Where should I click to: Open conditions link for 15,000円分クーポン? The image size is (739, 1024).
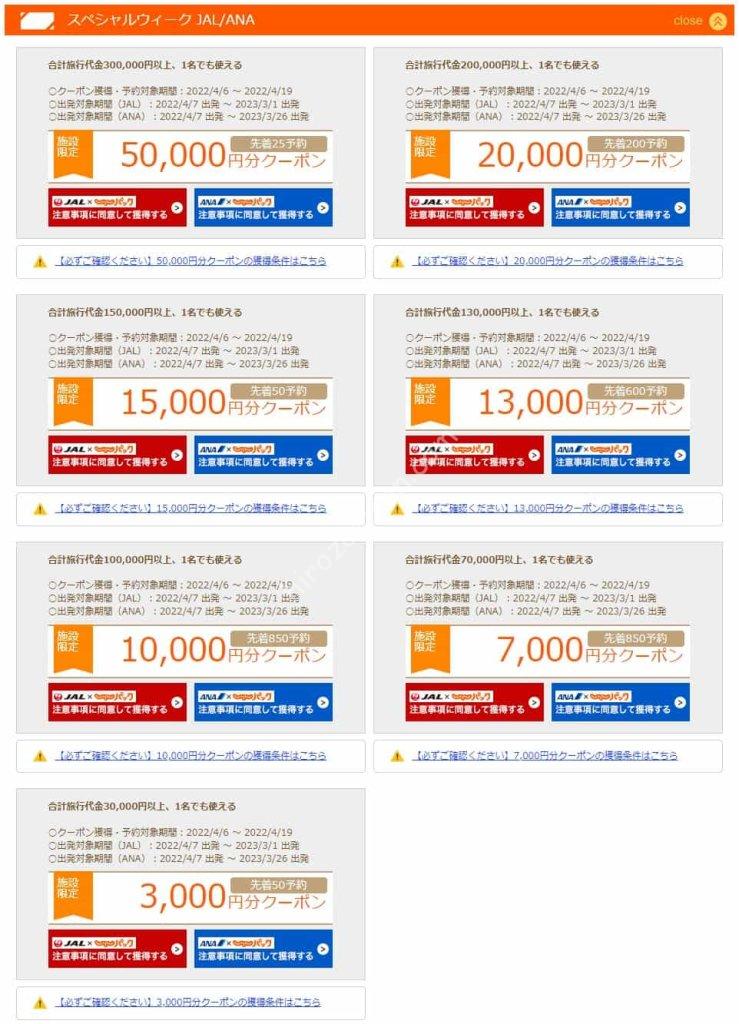tap(191, 509)
